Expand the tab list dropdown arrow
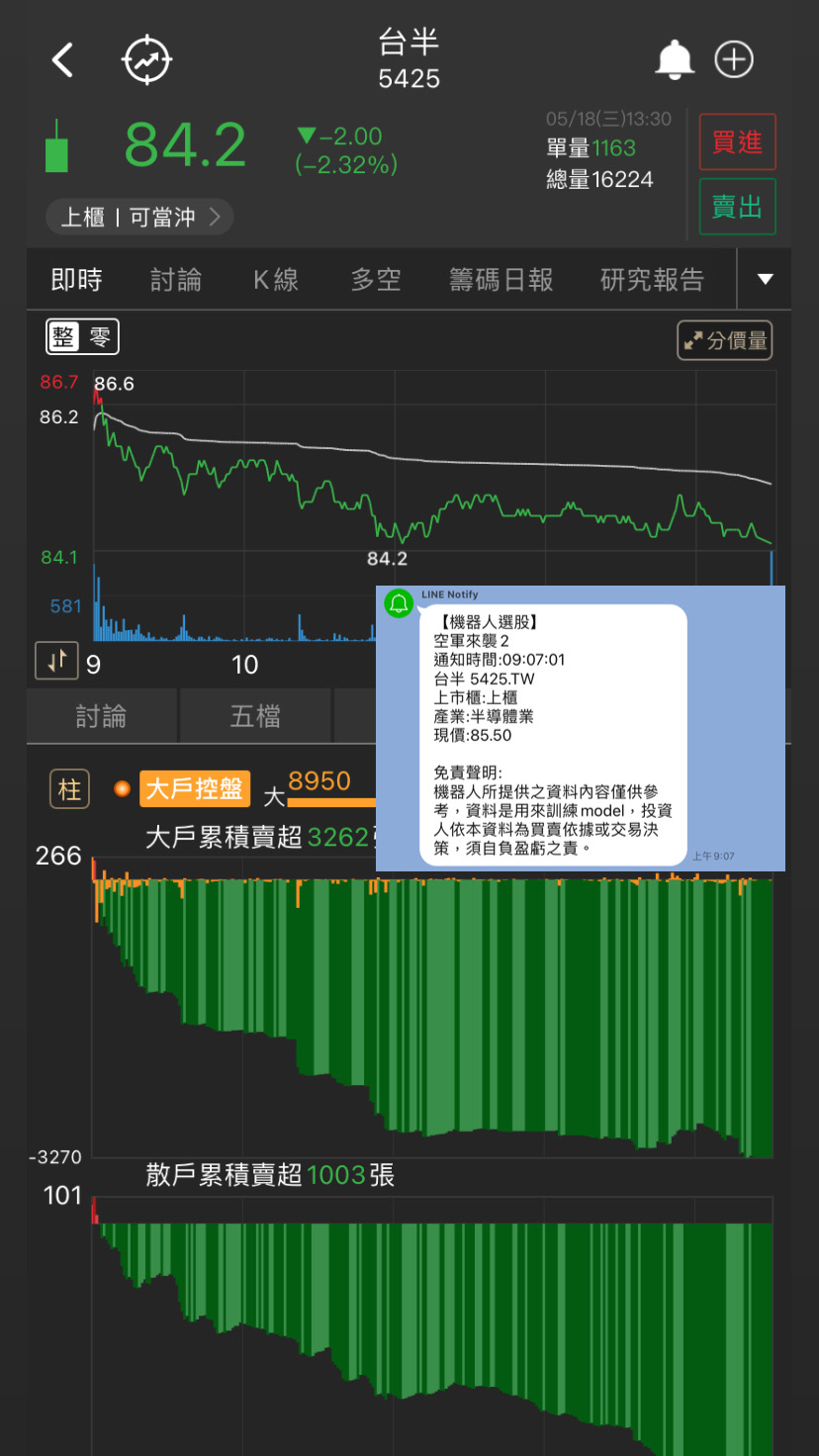The height and width of the screenshot is (1456, 819). click(x=765, y=280)
